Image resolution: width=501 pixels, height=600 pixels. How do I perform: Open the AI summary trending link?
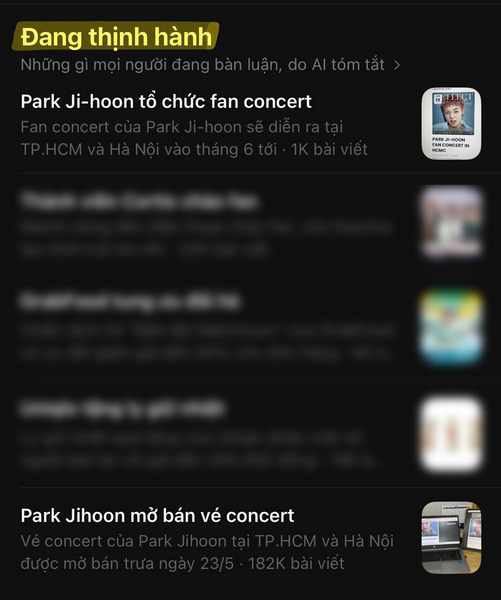(210, 65)
